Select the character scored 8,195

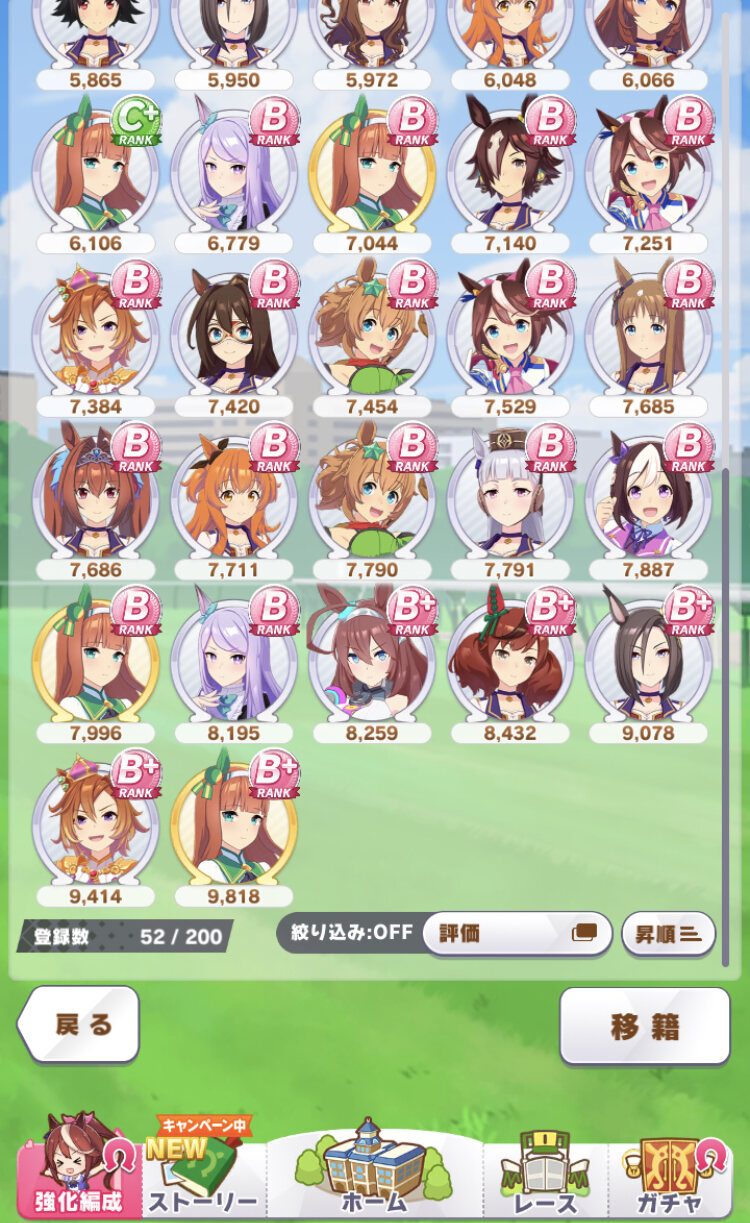pyautogui.click(x=234, y=664)
